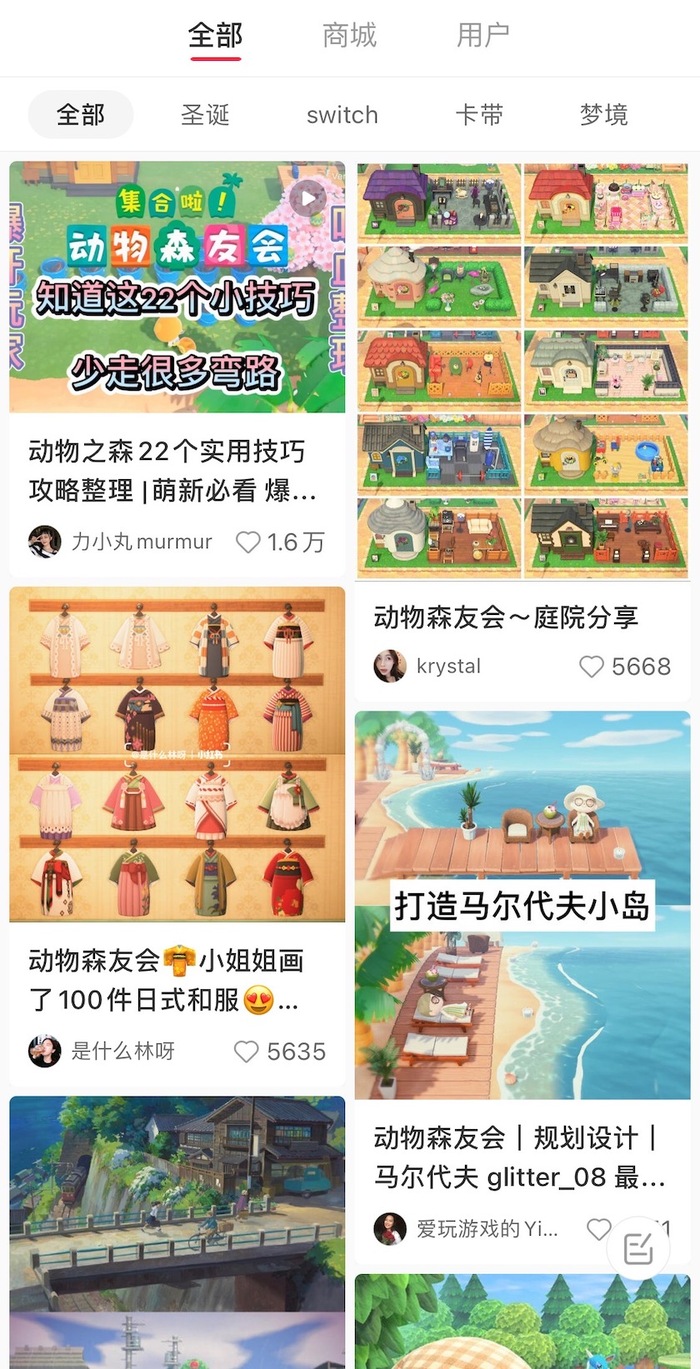This screenshot has width=700, height=1369.
Task: Tap the 梦境 filter chip
Action: click(x=603, y=115)
